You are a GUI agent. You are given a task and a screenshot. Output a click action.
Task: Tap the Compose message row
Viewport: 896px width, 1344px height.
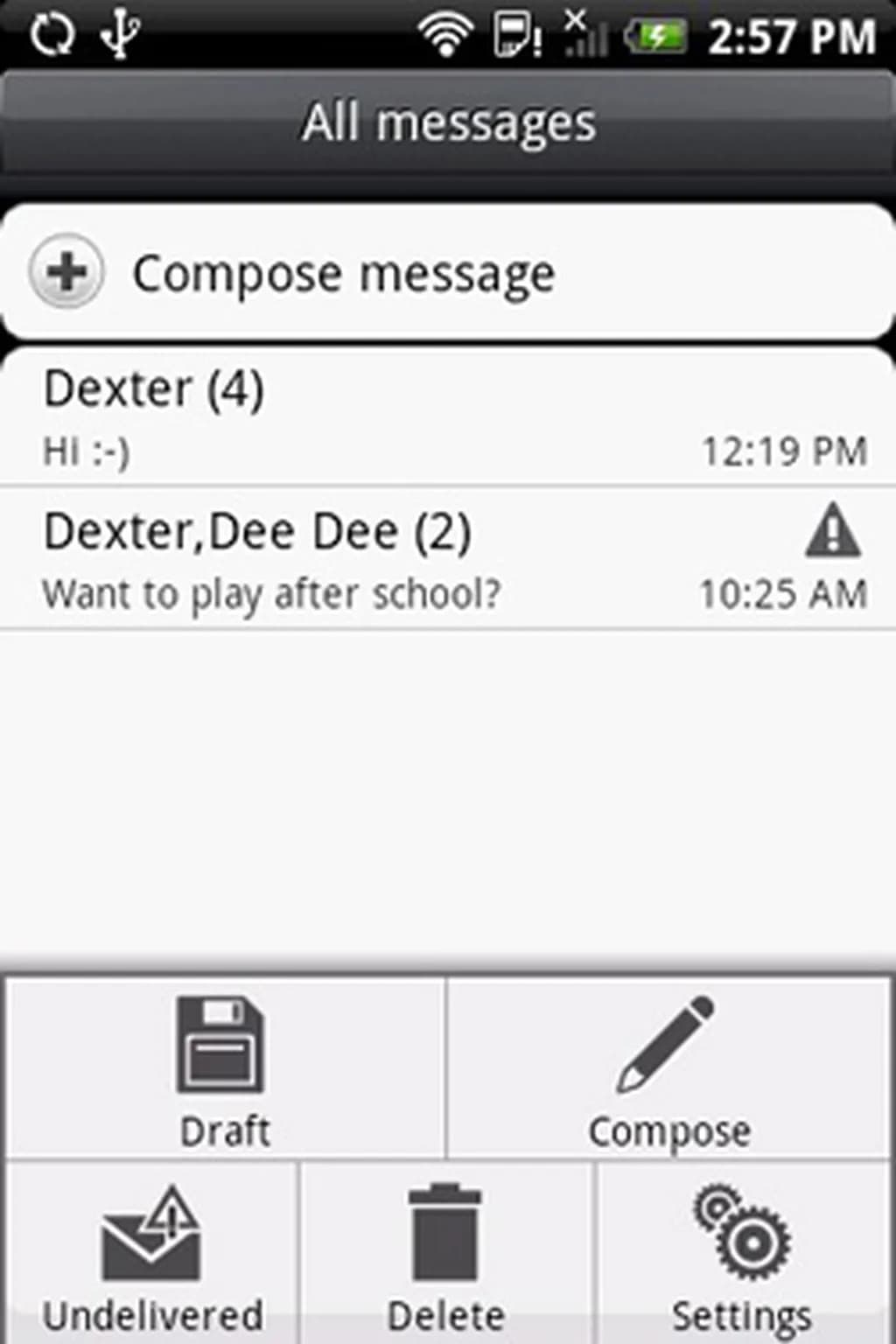coord(448,273)
